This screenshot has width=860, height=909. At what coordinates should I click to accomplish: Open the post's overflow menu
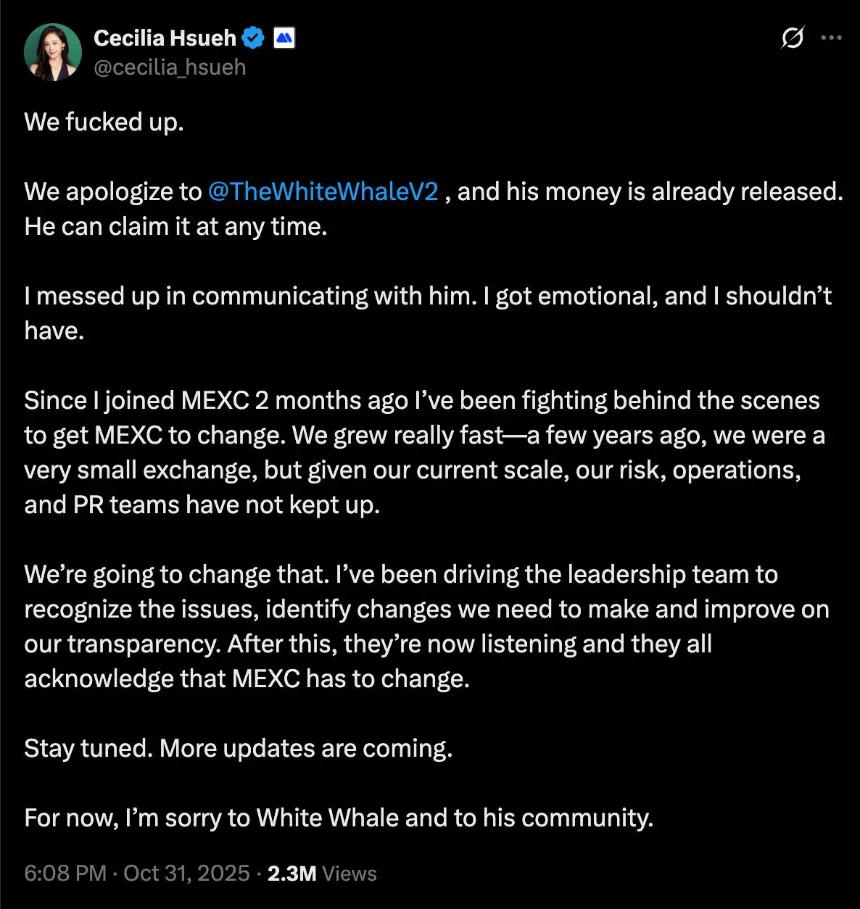tap(831, 38)
